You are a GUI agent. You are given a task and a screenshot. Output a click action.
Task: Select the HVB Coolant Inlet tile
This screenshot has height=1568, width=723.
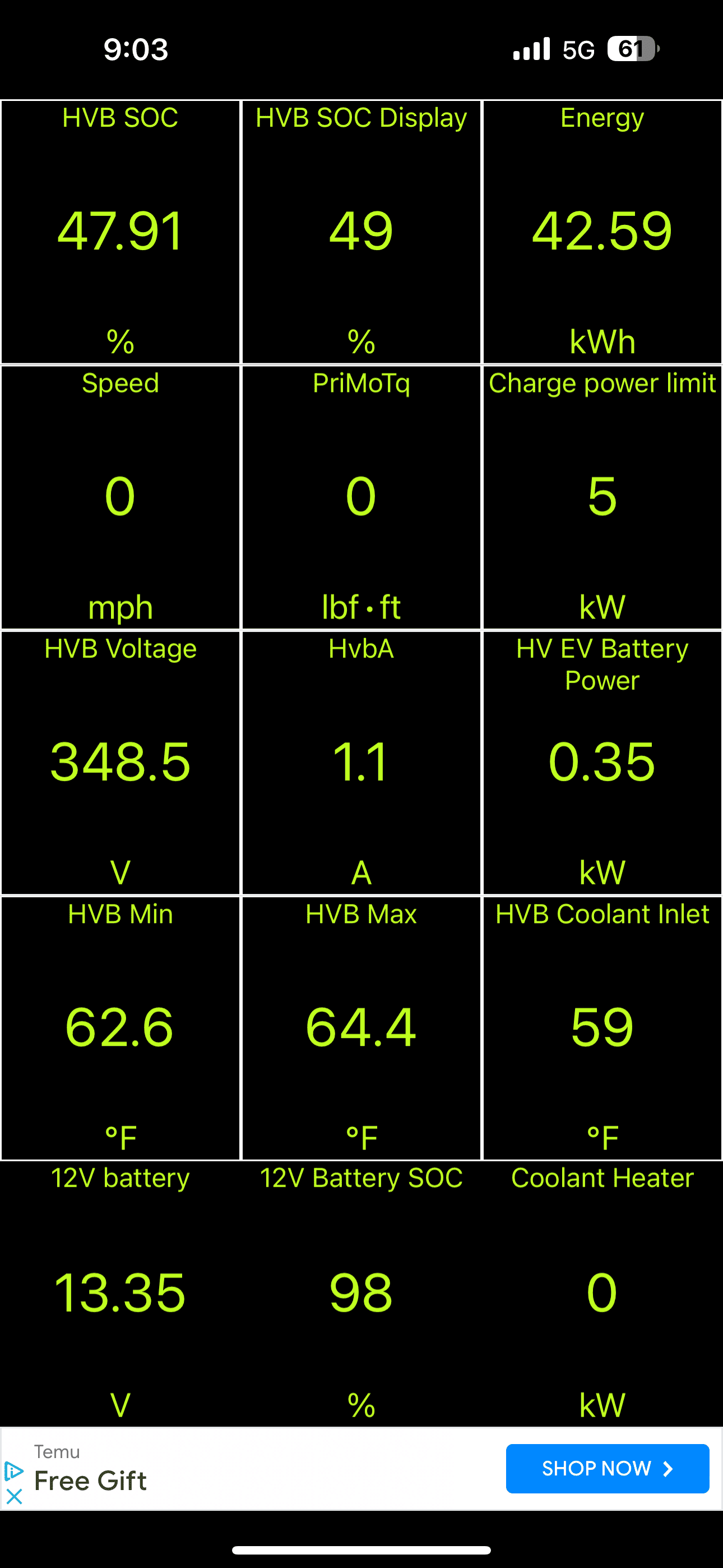pos(602,1027)
